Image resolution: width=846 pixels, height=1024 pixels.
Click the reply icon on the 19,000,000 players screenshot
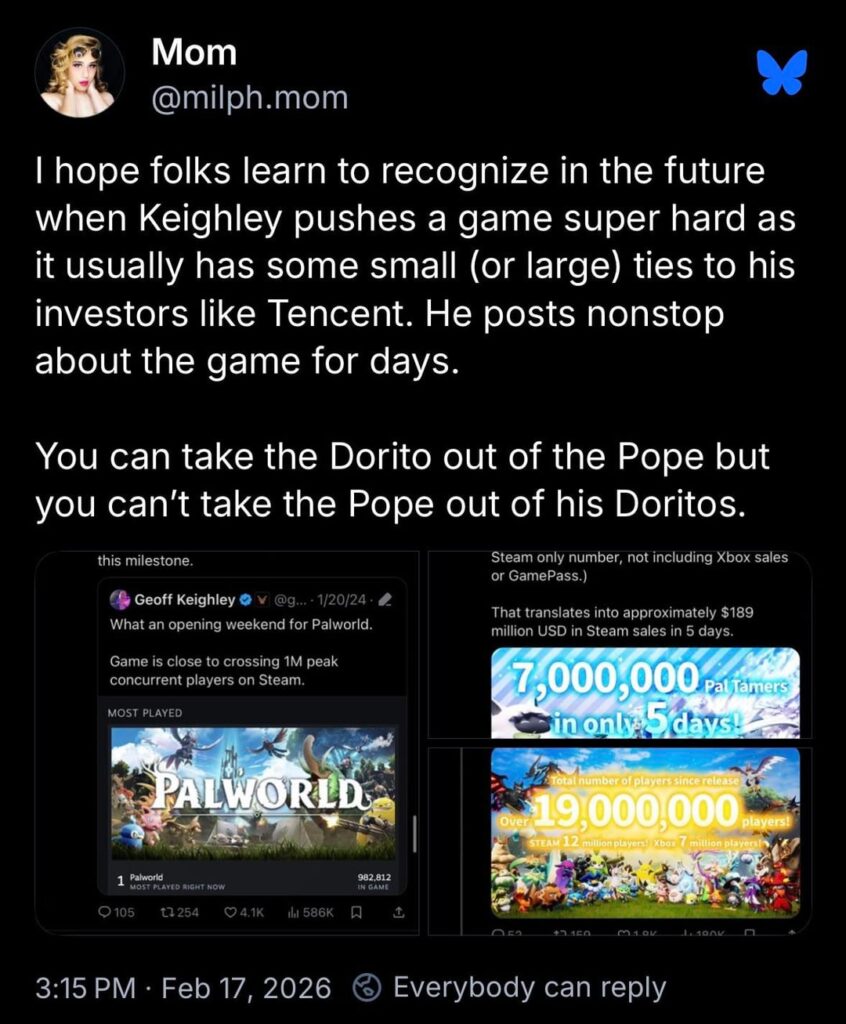[x=498, y=931]
